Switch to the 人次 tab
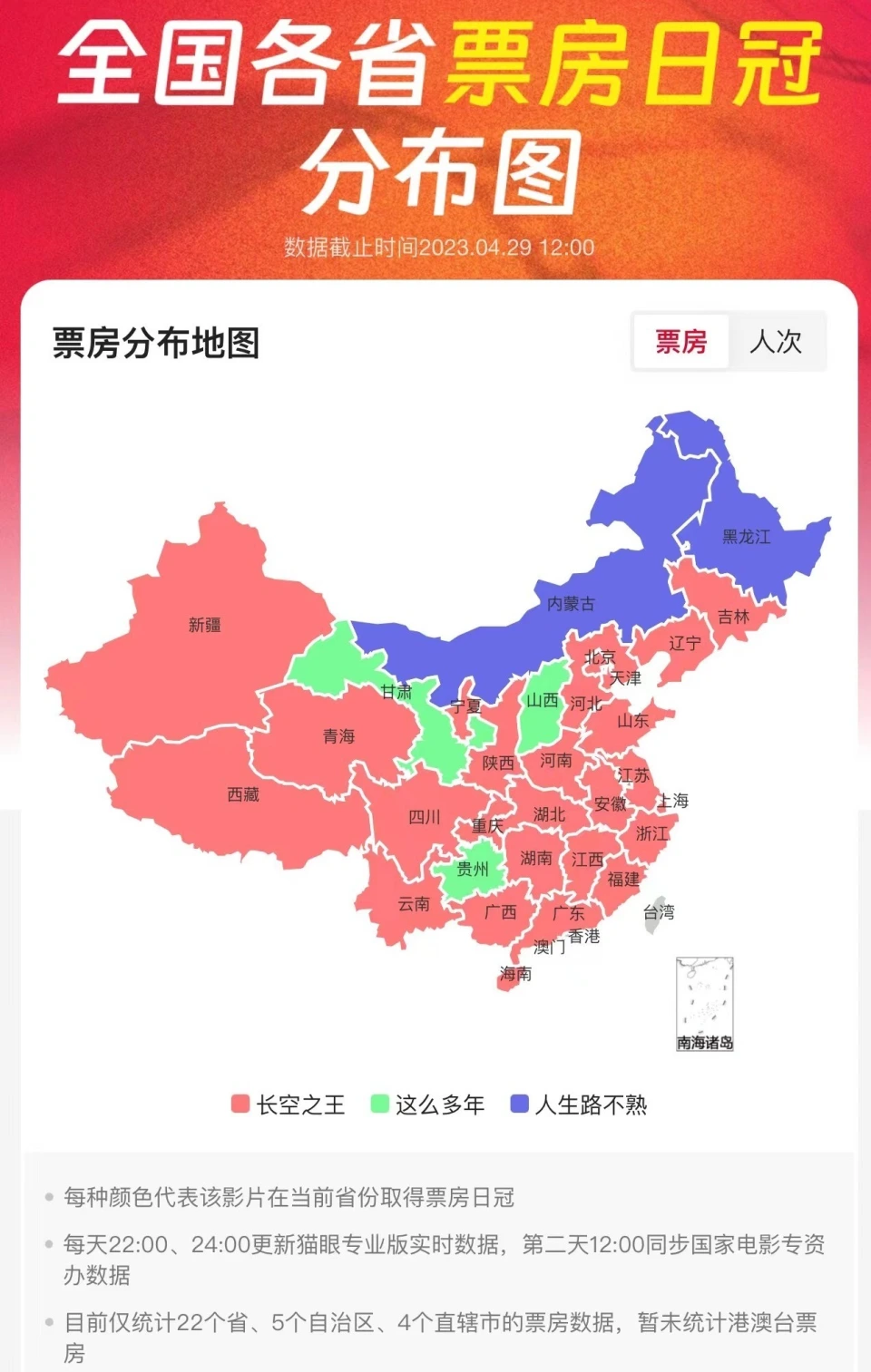 click(x=776, y=342)
